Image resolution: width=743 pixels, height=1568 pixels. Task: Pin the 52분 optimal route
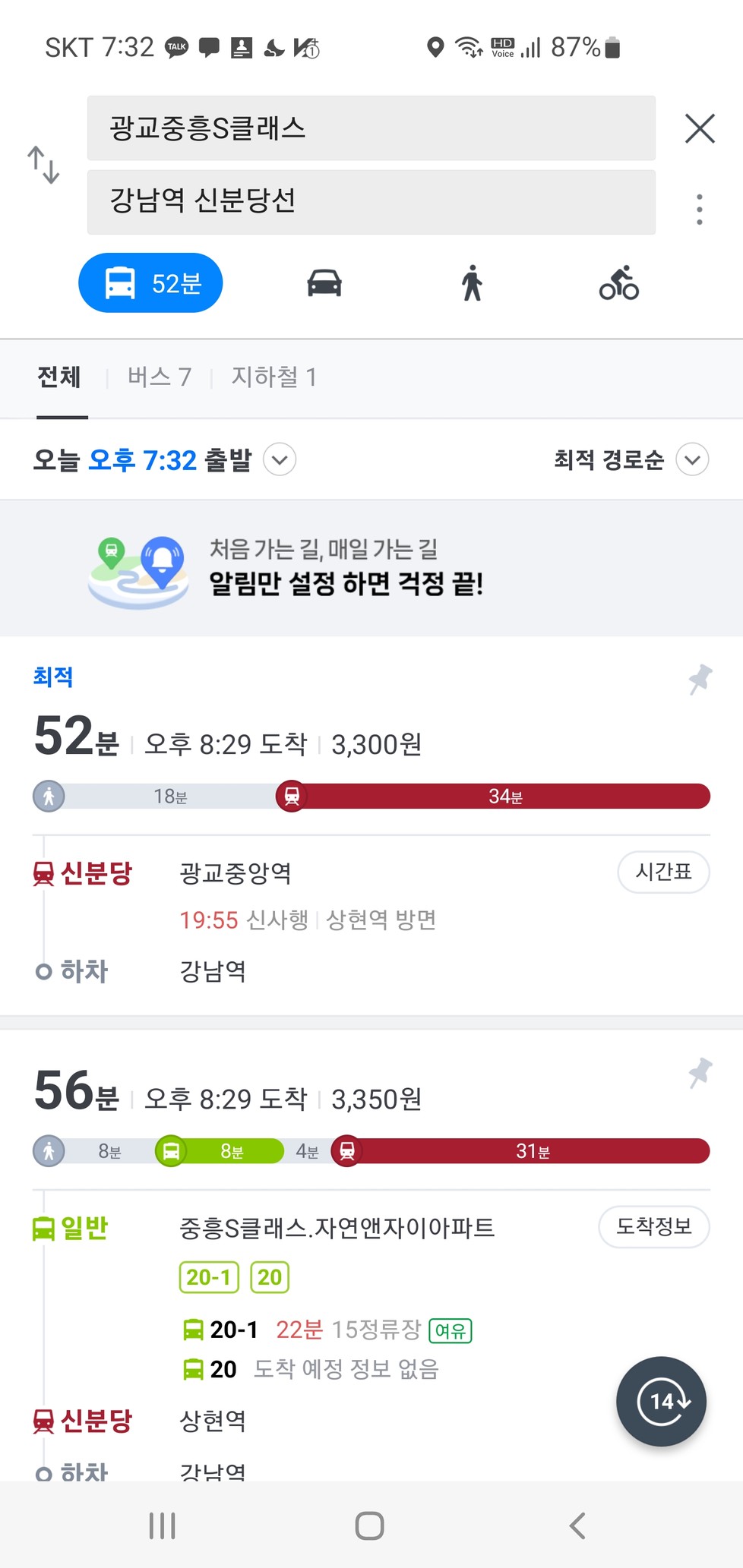[x=700, y=679]
